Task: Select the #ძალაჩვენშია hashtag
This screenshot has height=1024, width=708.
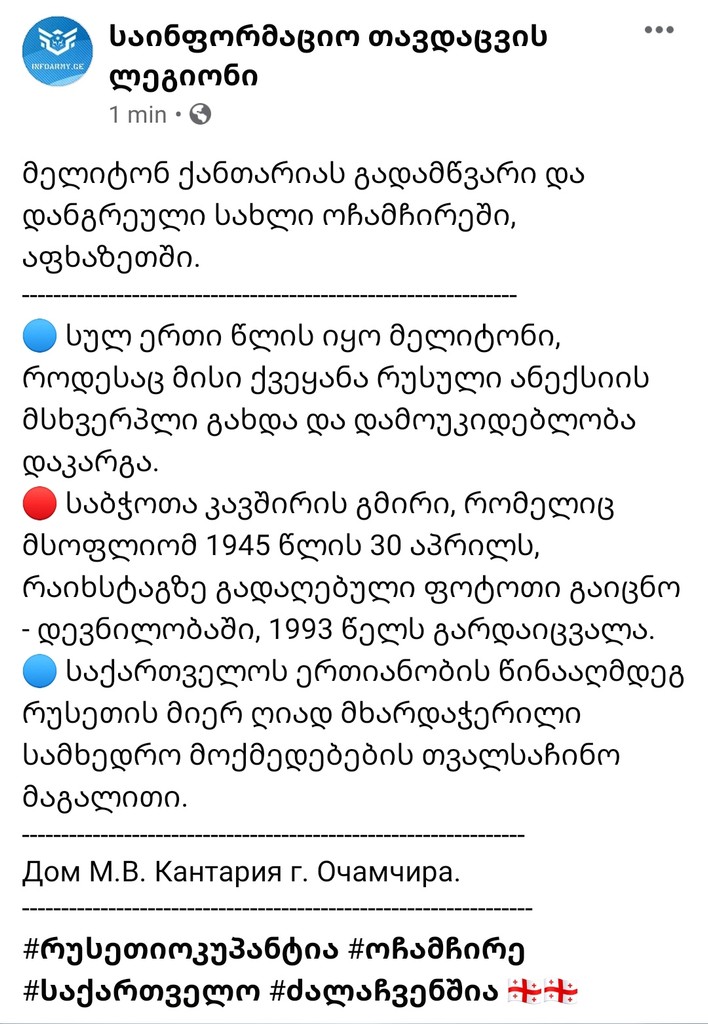Action: [x=383, y=991]
